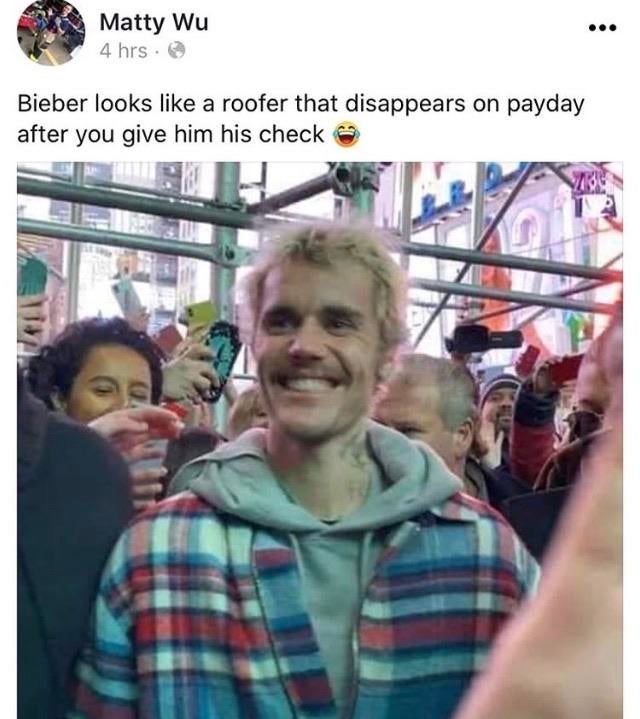640x719 pixels.
Task: Open the post's three-dot options menu
Action: click(x=603, y=28)
